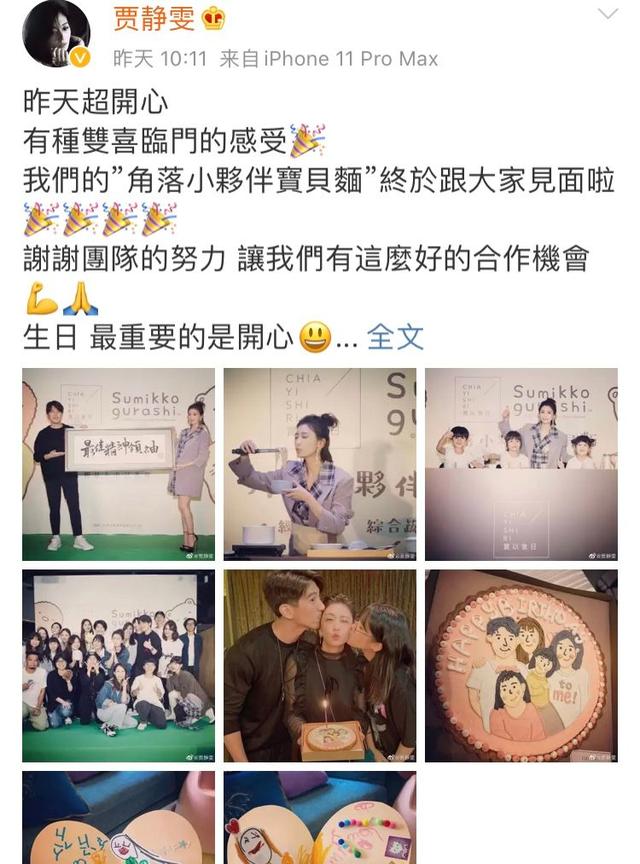The image size is (640, 864).
Task: Open the photo with the calligraphy banner
Action: pyautogui.click(x=119, y=463)
